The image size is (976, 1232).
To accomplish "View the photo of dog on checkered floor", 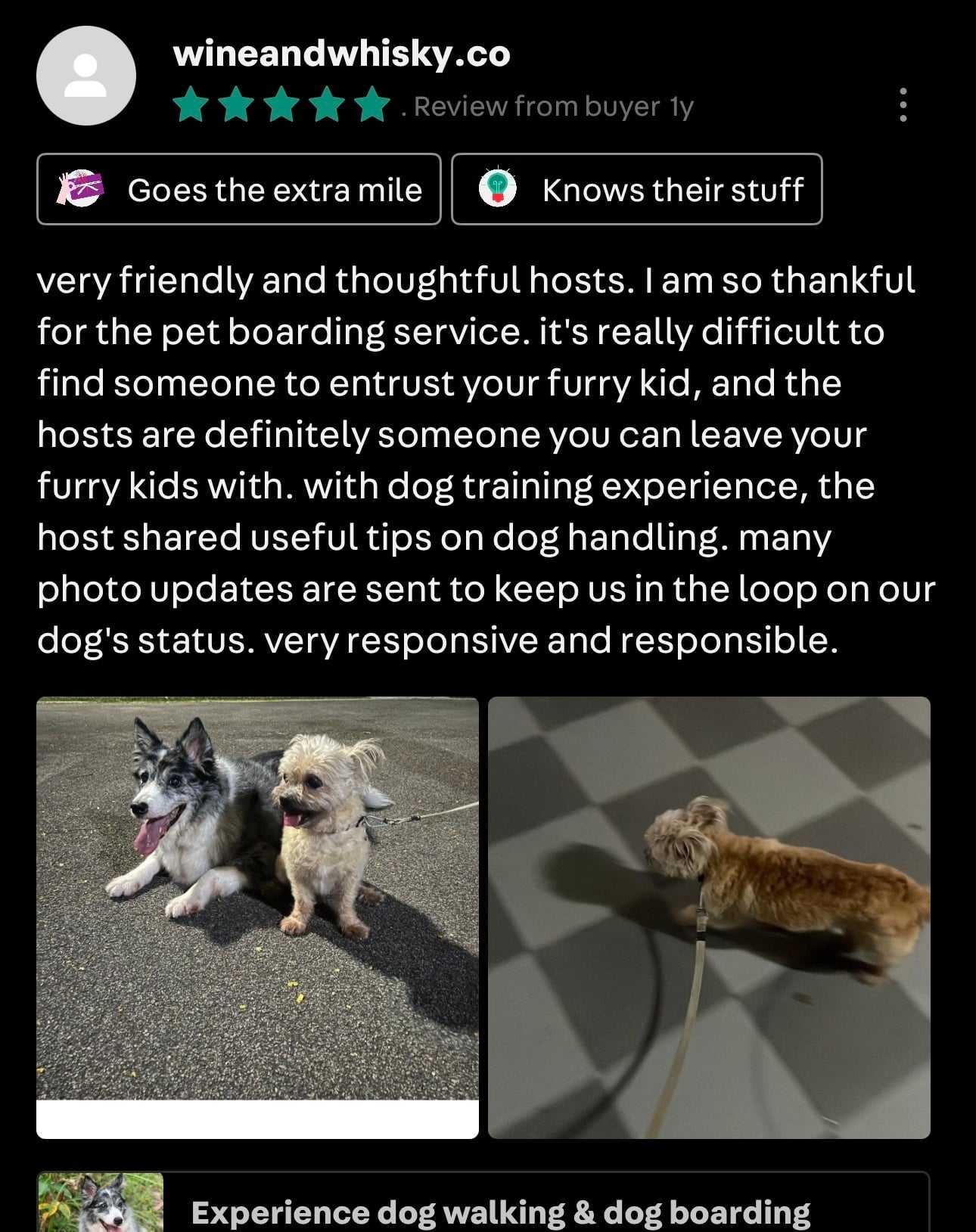I will point(709,917).
